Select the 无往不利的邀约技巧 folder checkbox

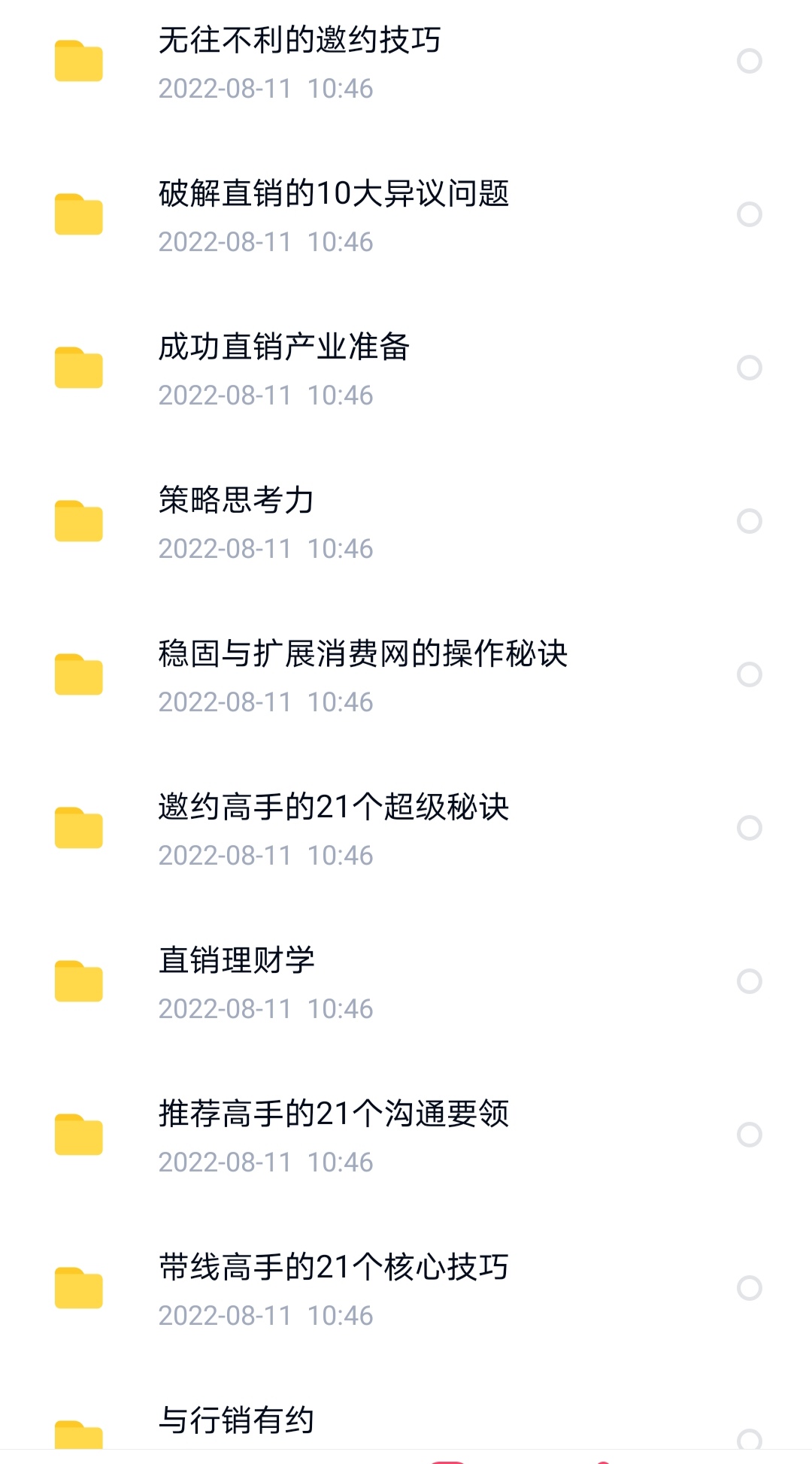click(x=749, y=61)
